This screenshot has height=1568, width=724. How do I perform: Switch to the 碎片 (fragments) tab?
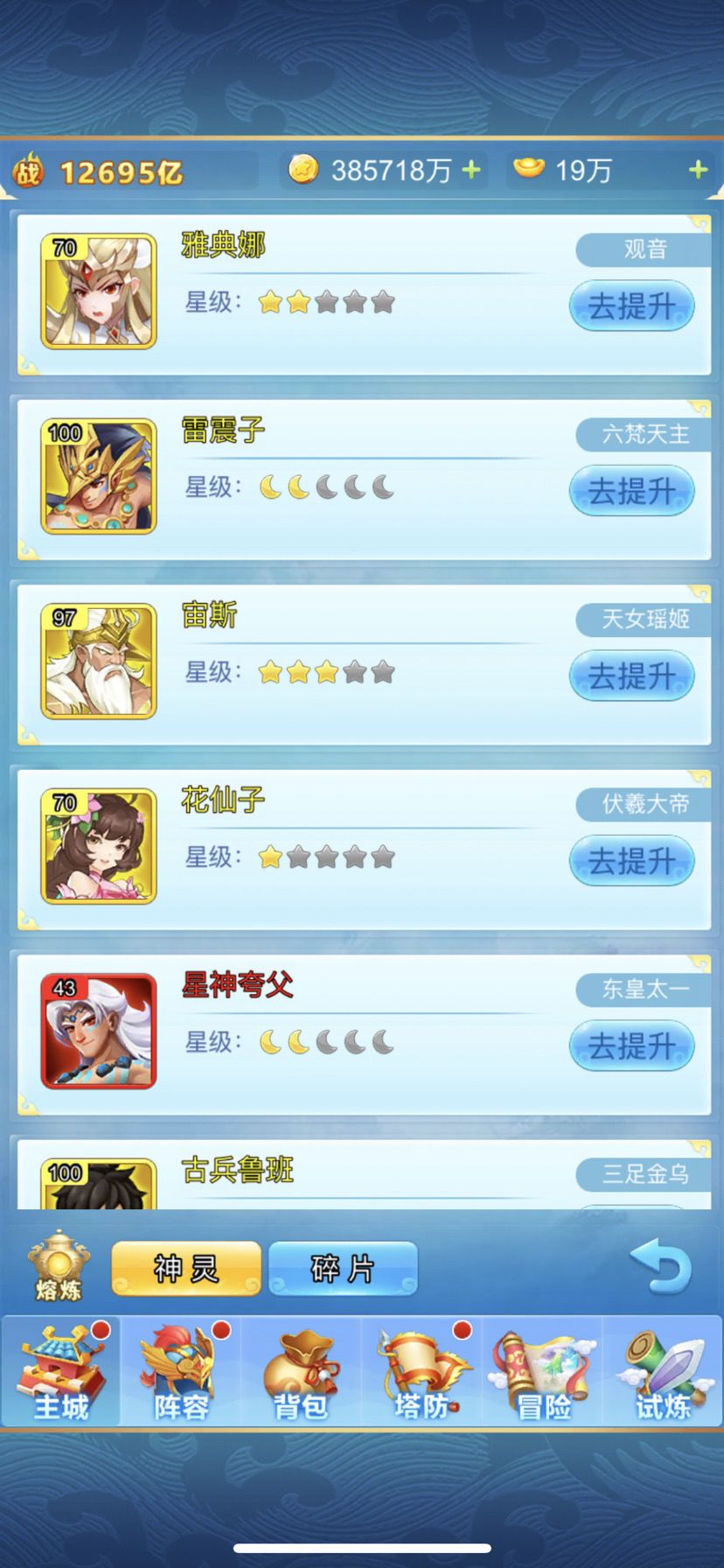tap(343, 1269)
